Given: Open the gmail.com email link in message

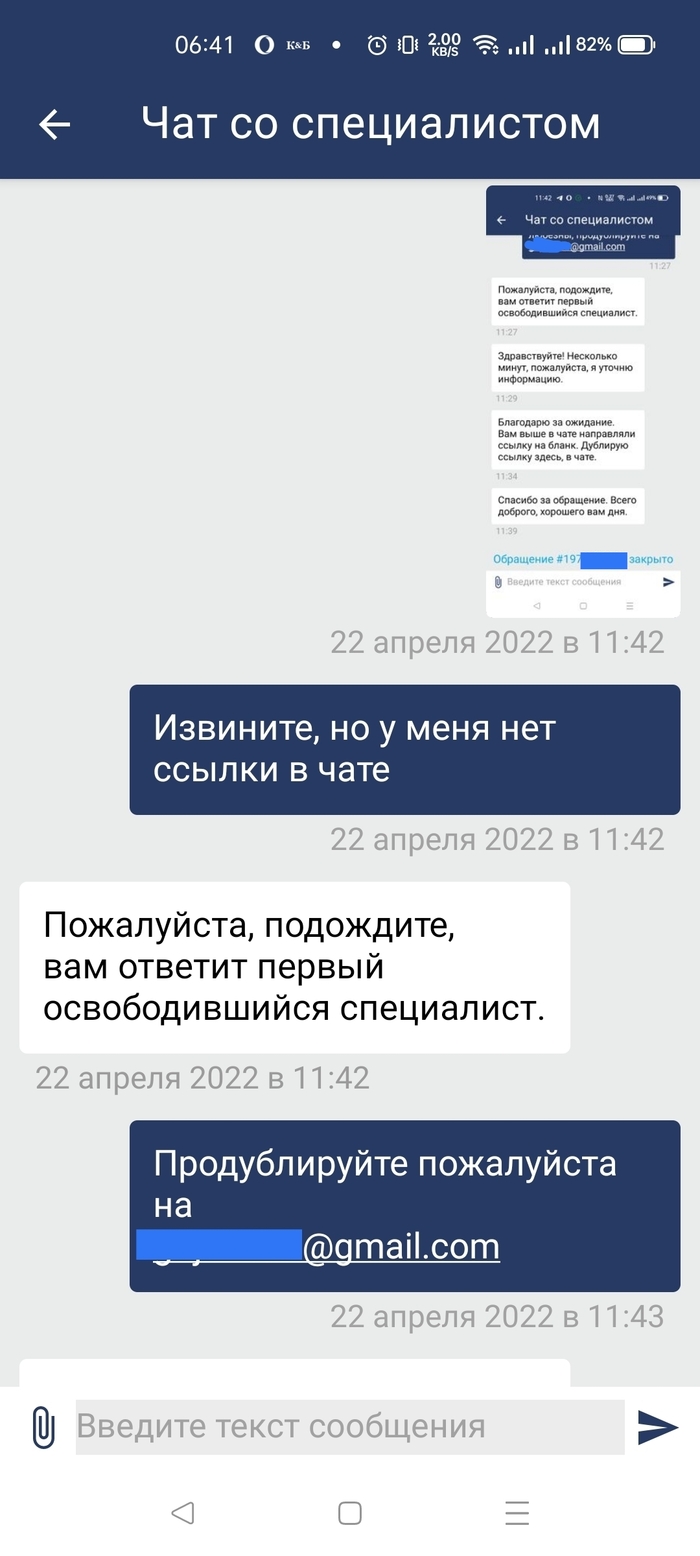Looking at the screenshot, I should [x=400, y=1247].
